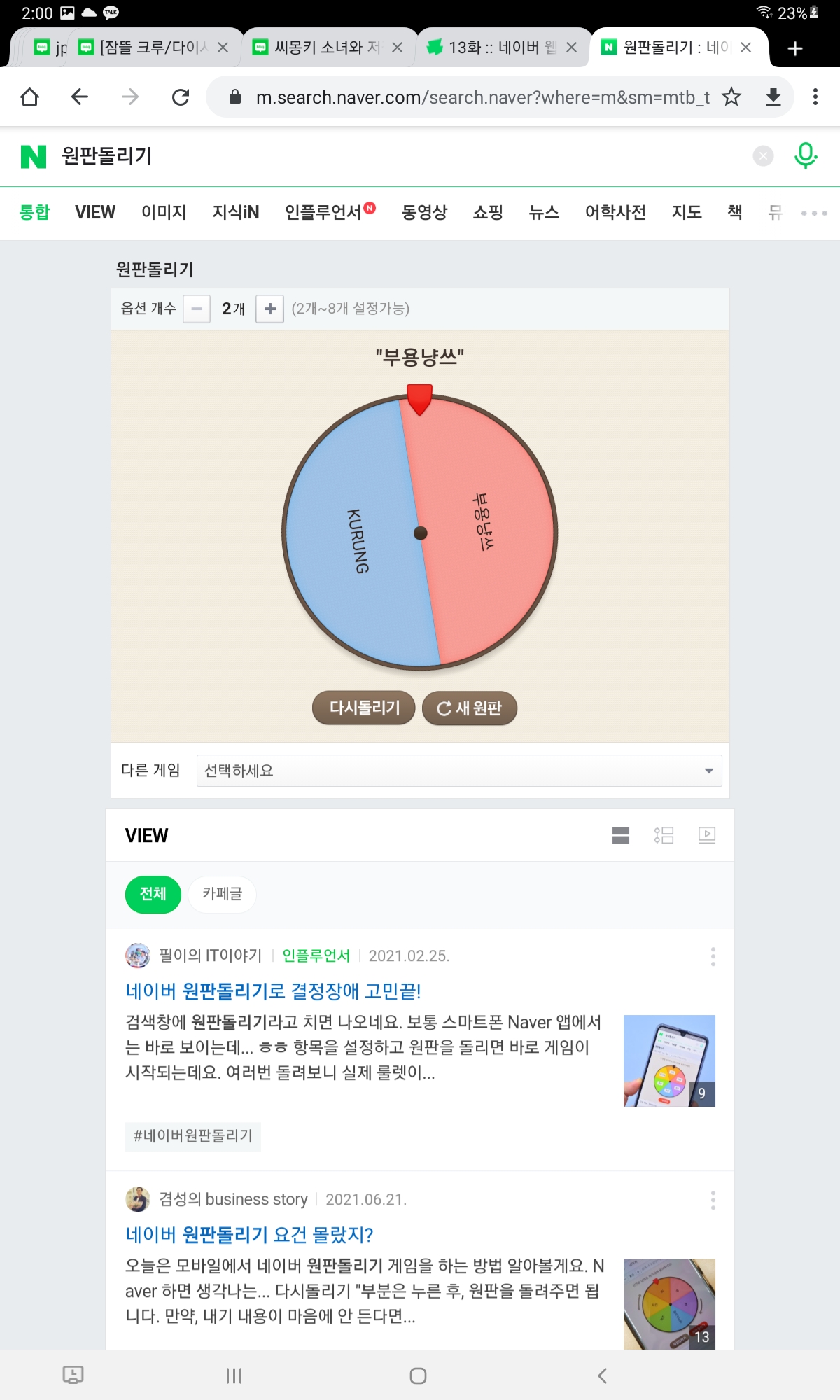The image size is (840, 1400).
Task: Open the article 네이버 원판돌리기 요건 몰랐지?
Action: [x=249, y=1235]
